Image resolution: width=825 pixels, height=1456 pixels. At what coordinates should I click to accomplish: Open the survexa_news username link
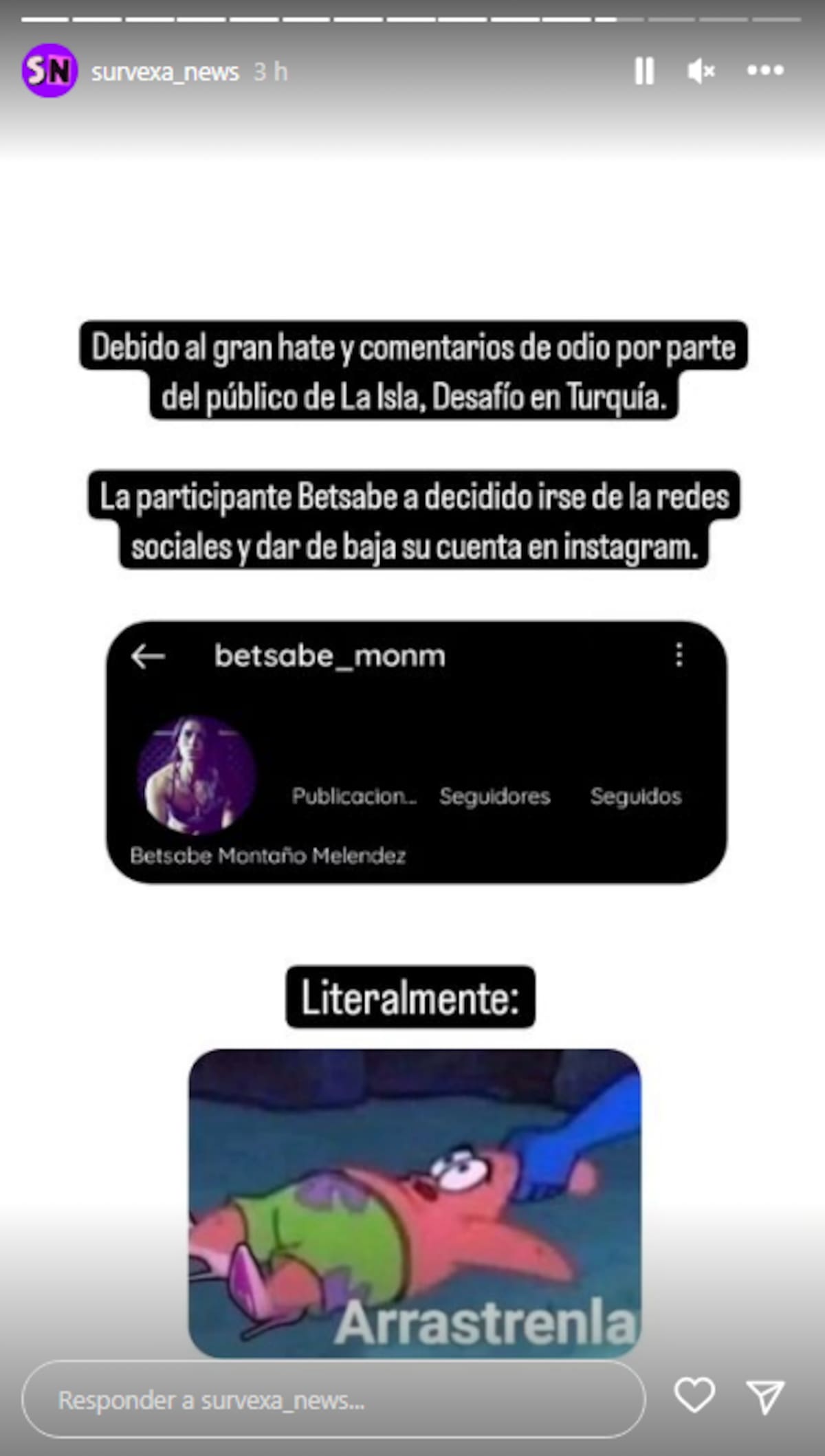click(x=165, y=72)
